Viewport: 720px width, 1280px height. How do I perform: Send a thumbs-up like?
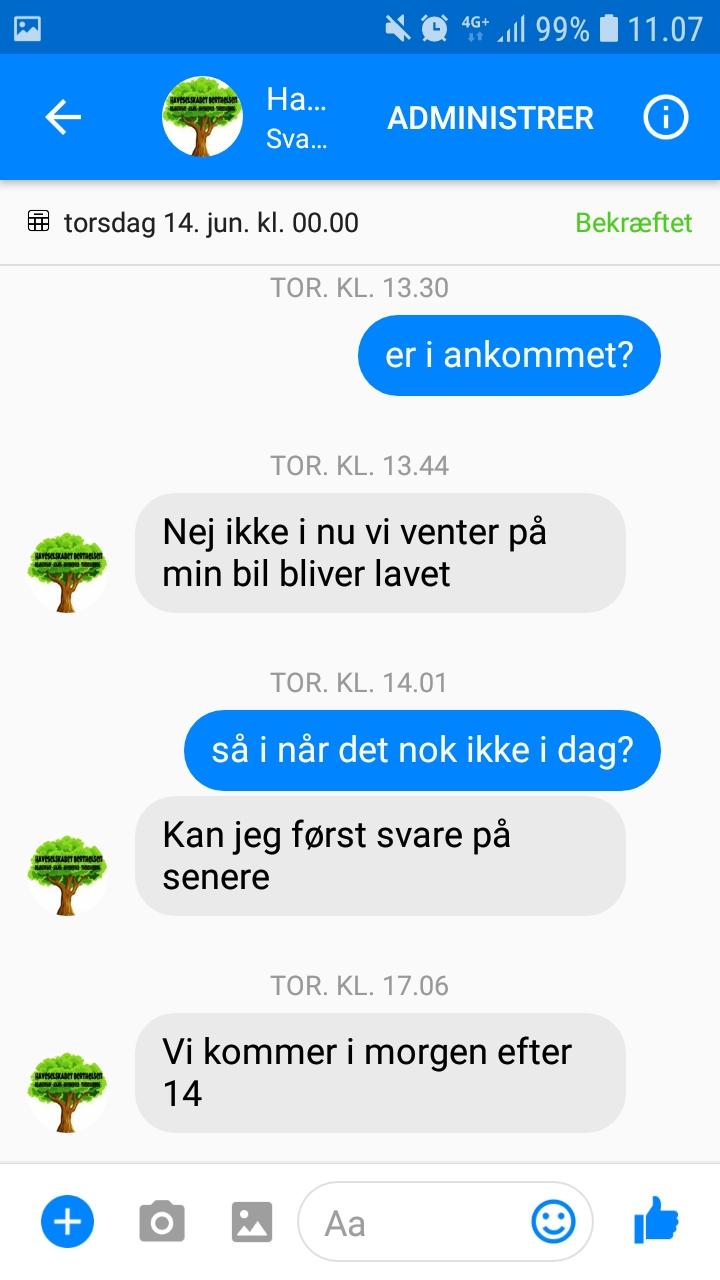(656, 1220)
